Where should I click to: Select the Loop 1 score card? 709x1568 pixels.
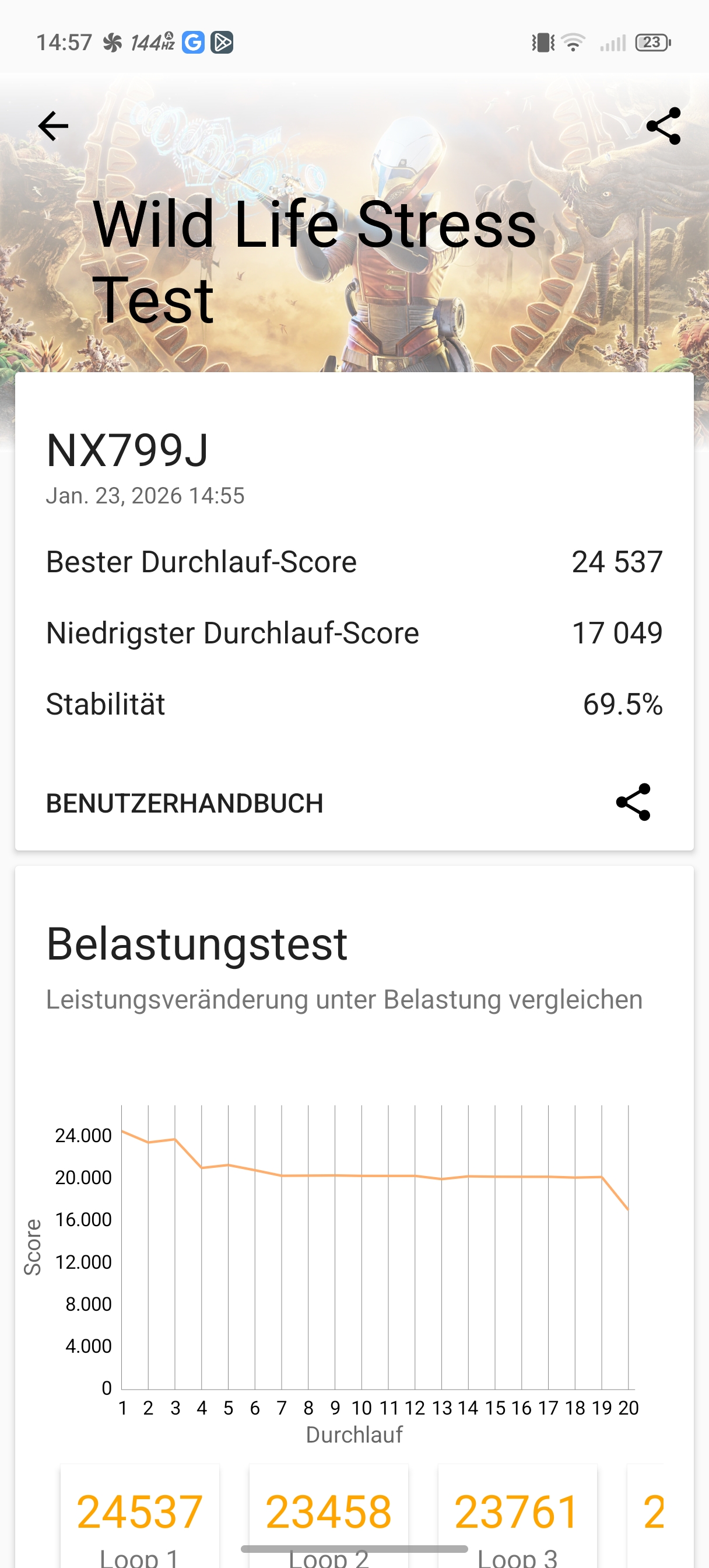click(x=140, y=1515)
